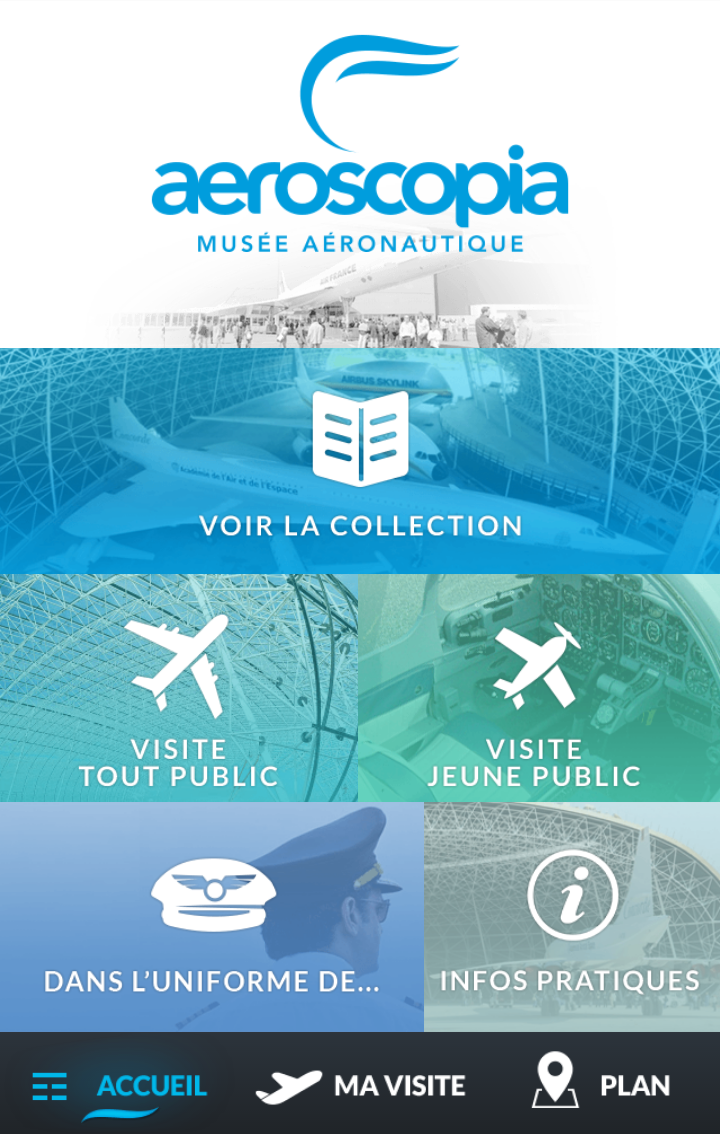Open the Voir la collection tile
This screenshot has width=720, height=1134.
[360, 462]
